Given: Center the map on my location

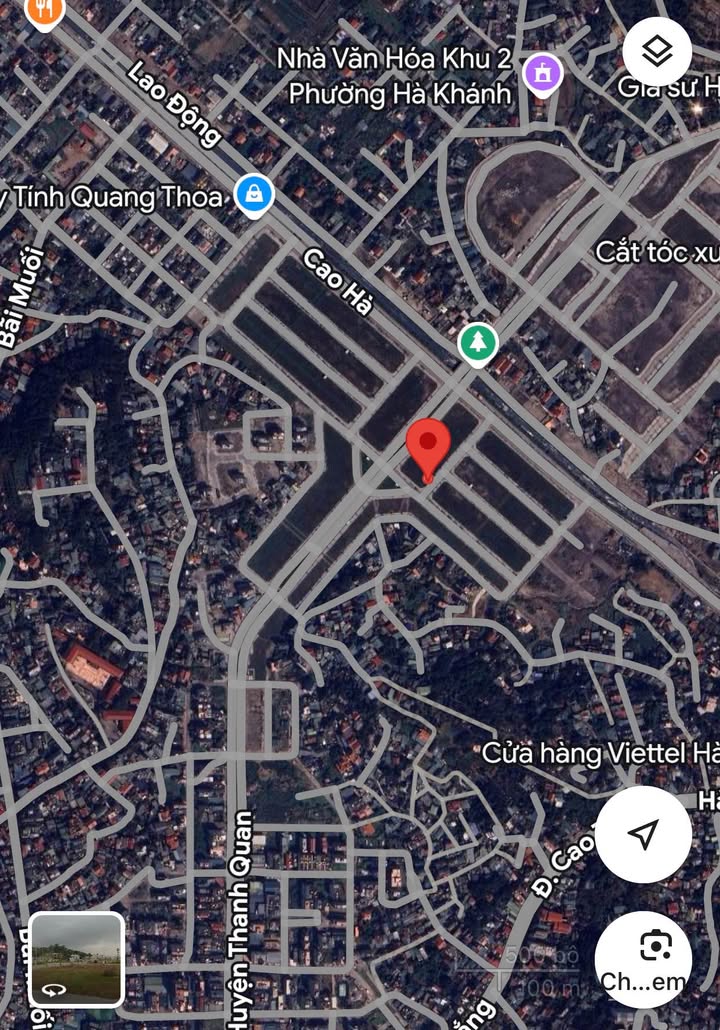Looking at the screenshot, I should point(644,834).
